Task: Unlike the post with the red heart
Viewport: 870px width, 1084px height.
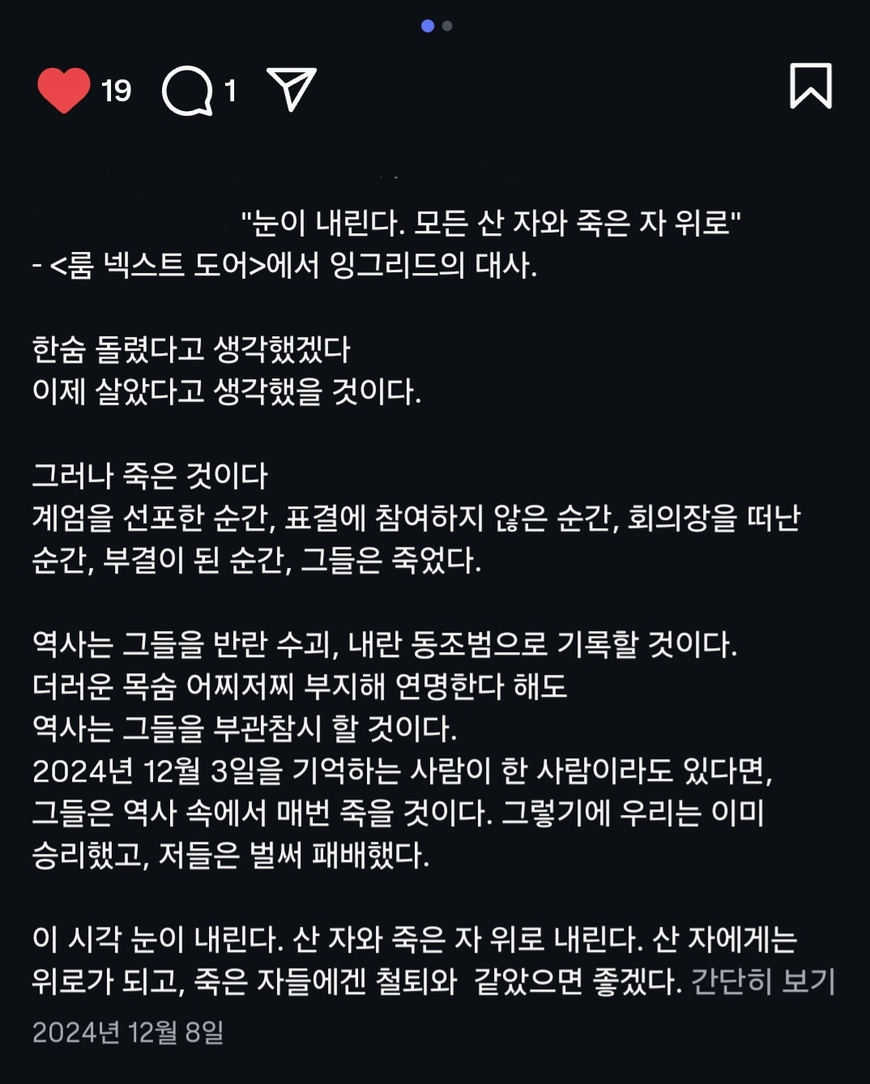Action: pos(64,91)
